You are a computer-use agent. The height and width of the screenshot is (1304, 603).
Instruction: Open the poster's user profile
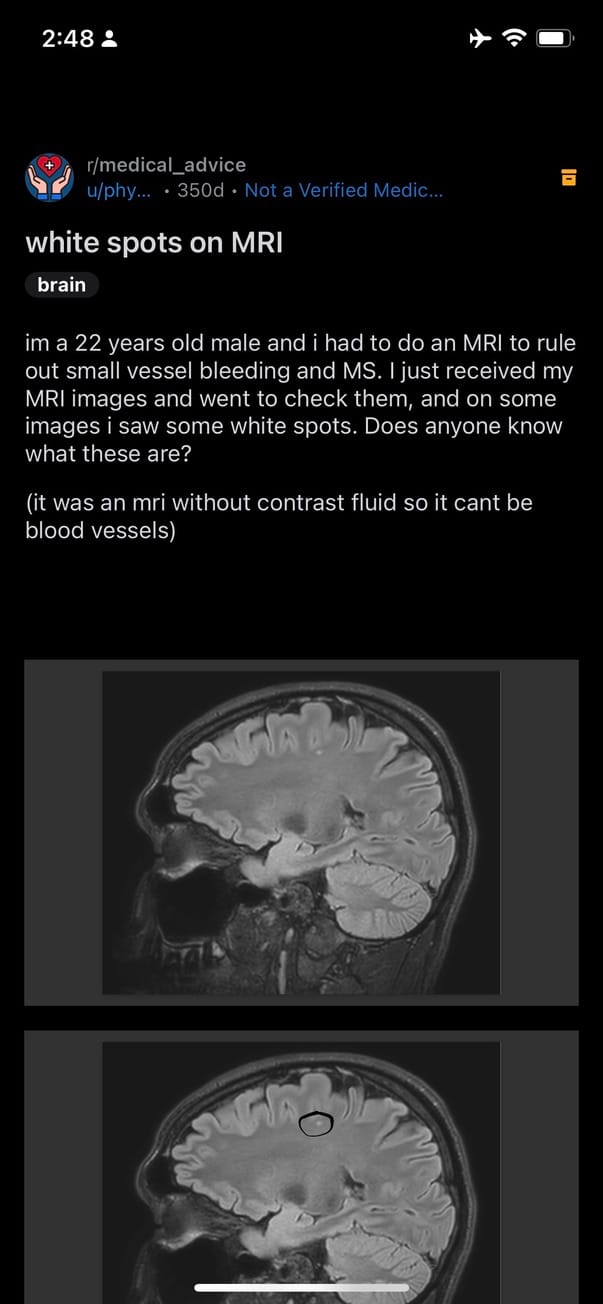(119, 191)
